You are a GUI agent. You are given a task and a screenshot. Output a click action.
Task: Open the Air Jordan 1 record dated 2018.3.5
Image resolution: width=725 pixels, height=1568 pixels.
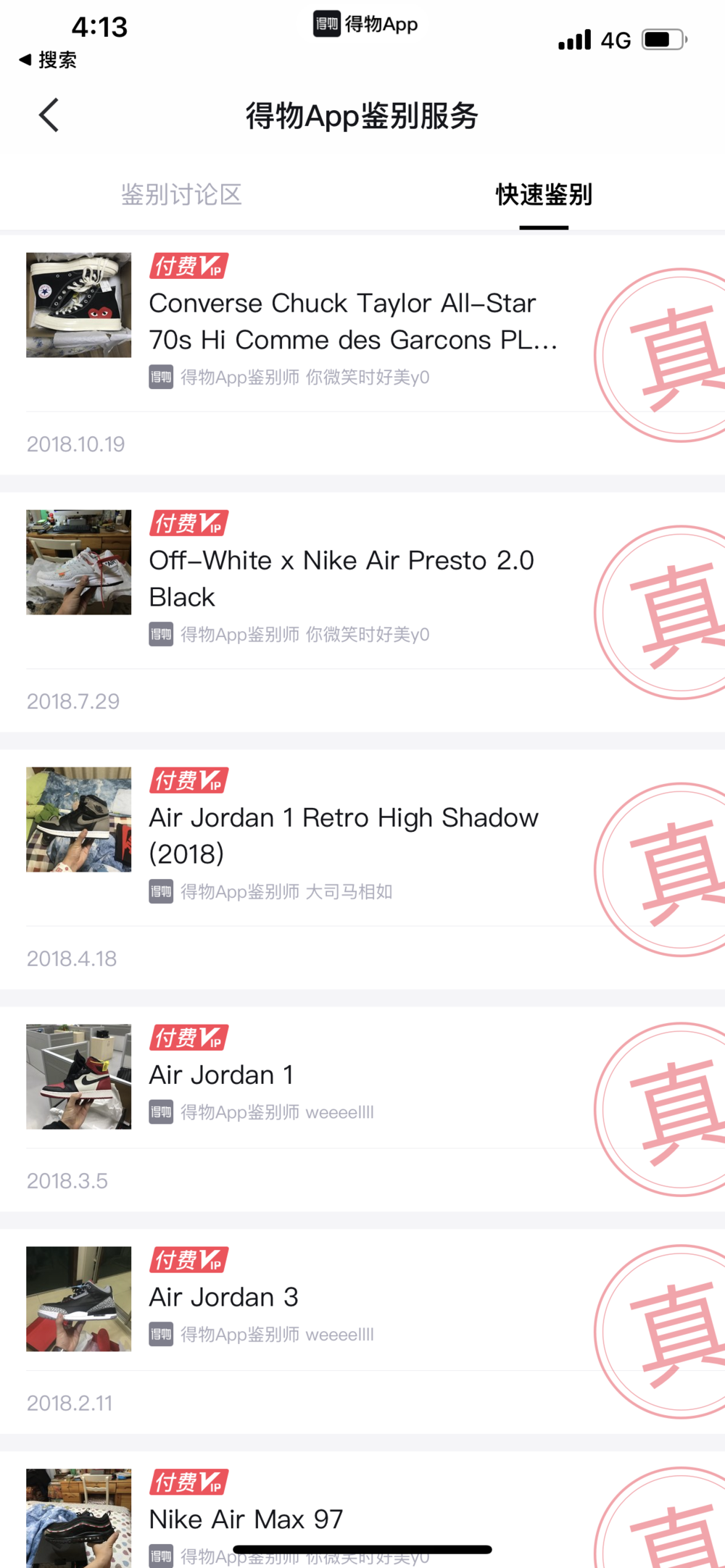[x=222, y=1075]
